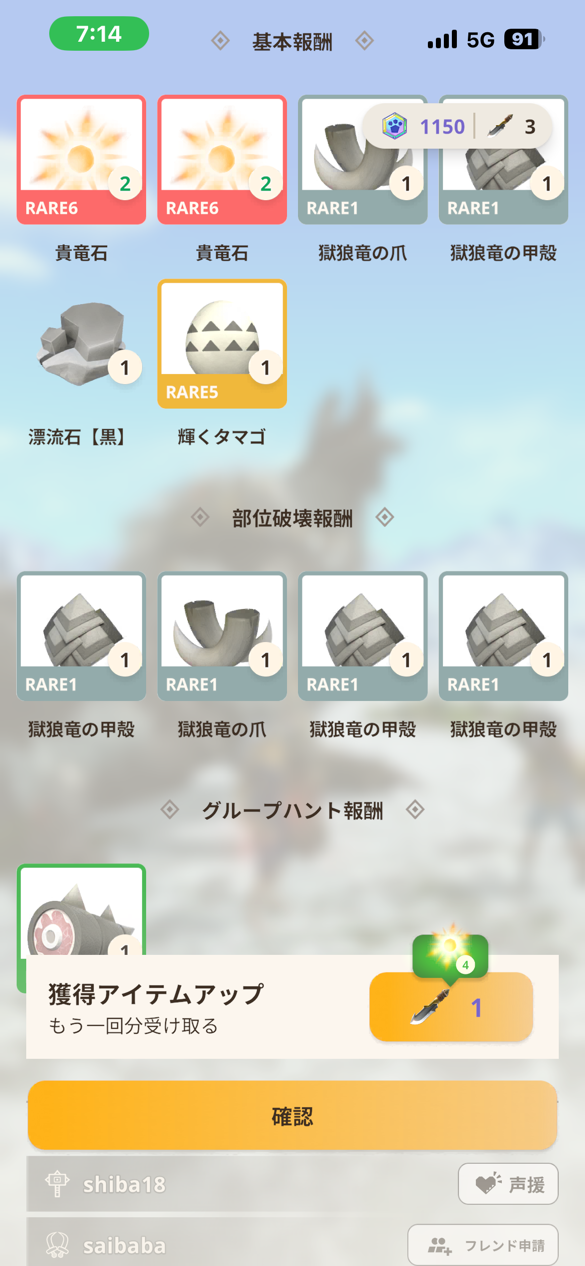
Task: Send 声援 cheer to shiba18
Action: click(x=508, y=1184)
